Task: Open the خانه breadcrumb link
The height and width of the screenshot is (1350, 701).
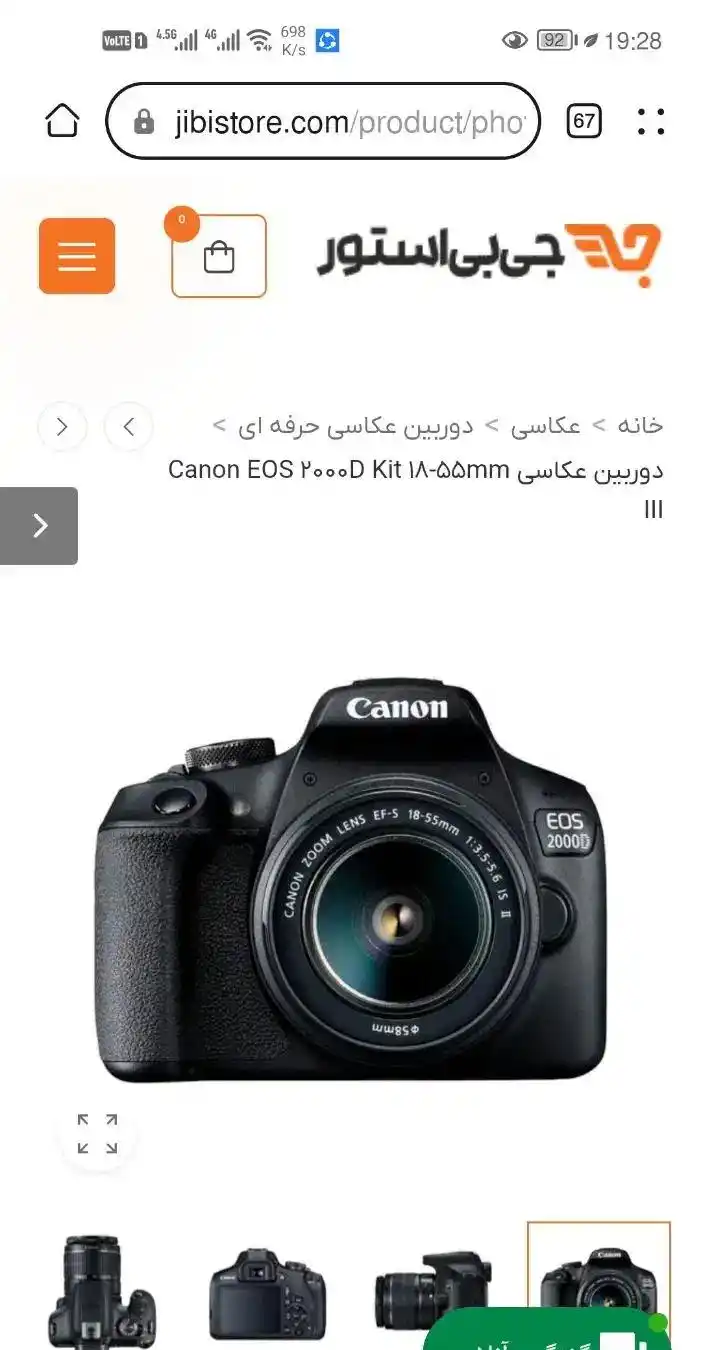Action: (x=639, y=426)
